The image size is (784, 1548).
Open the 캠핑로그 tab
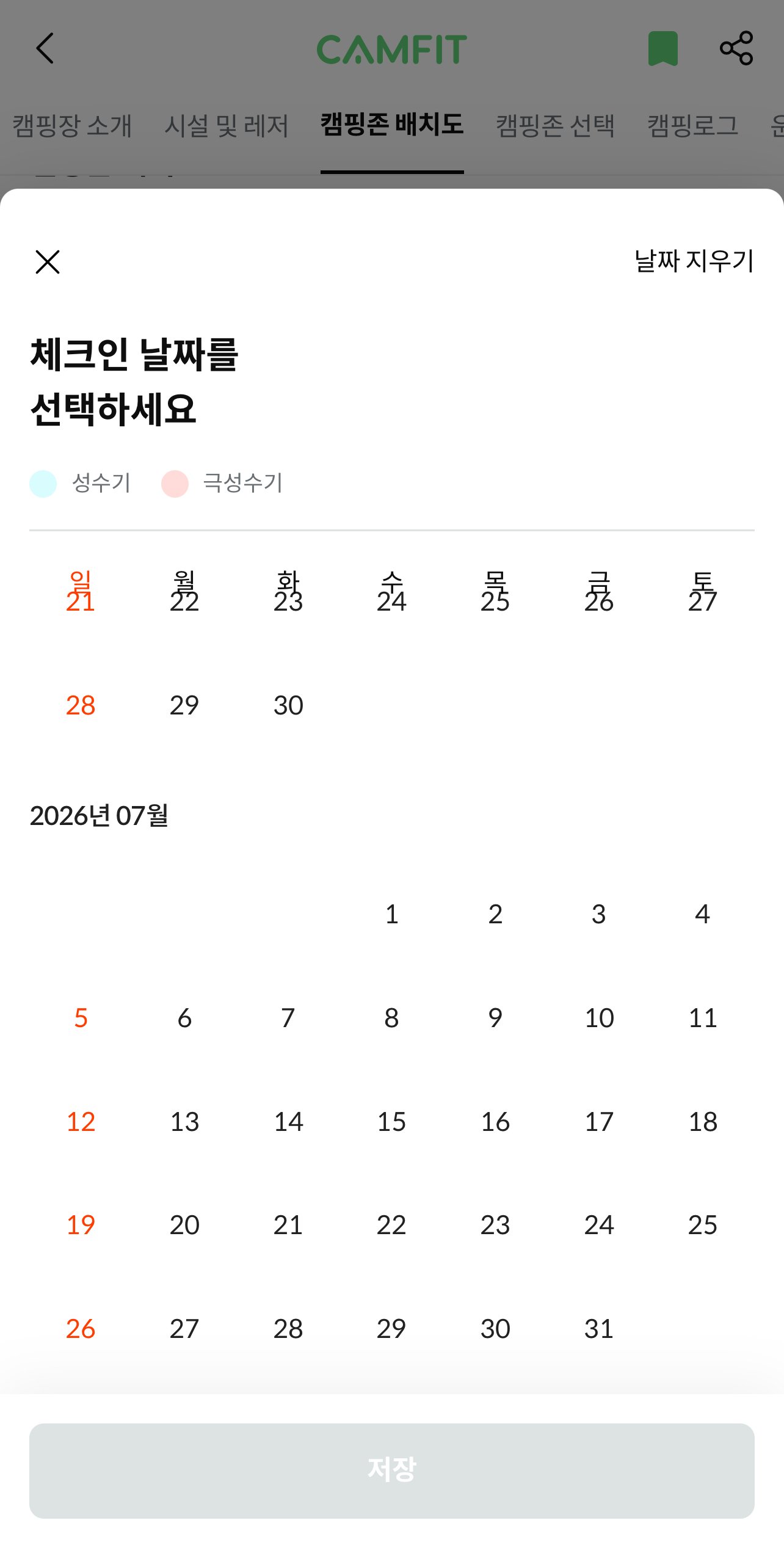[692, 126]
